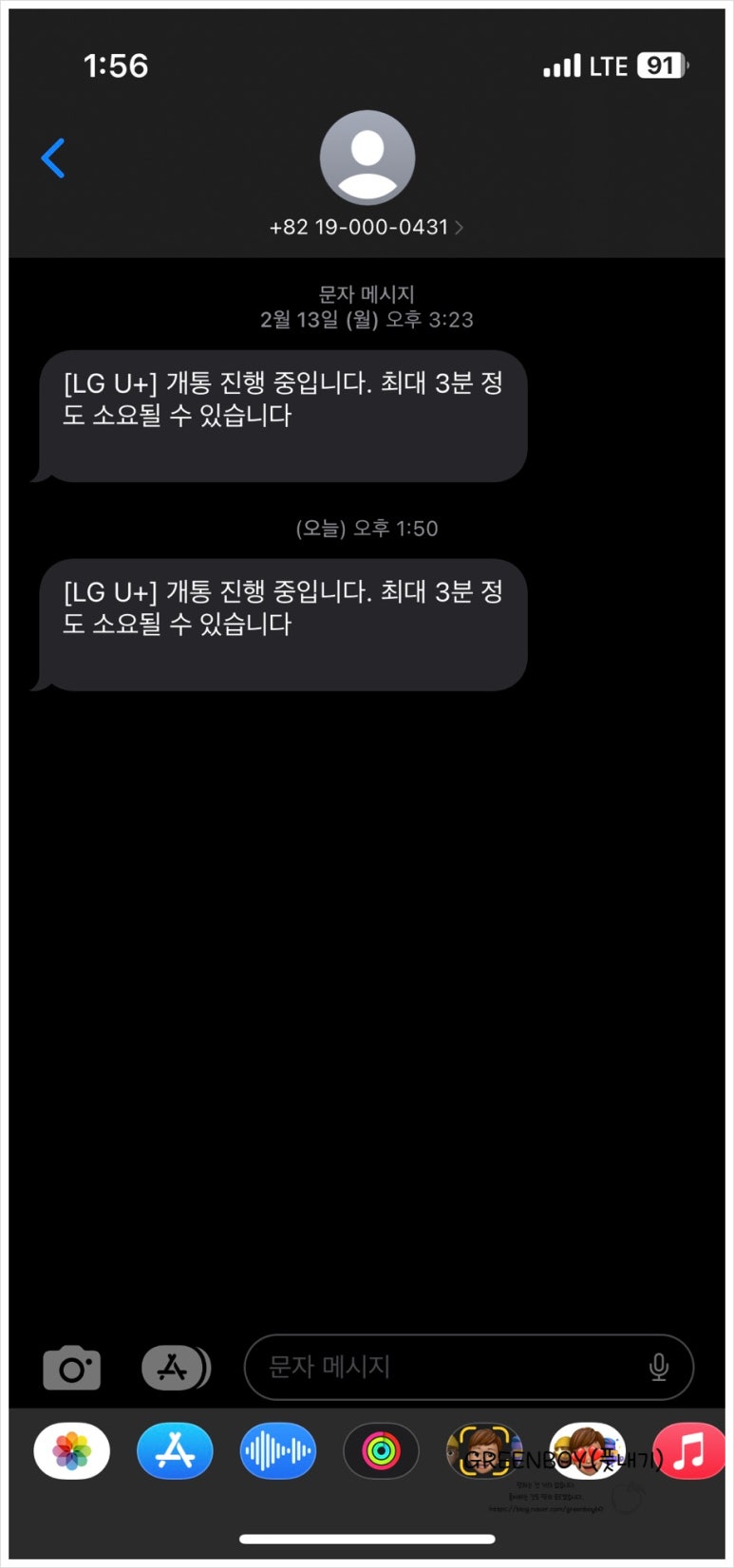Open contact details for +82 19-000-0431
Image resolution: width=734 pixels, height=1568 pixels.
[367, 227]
